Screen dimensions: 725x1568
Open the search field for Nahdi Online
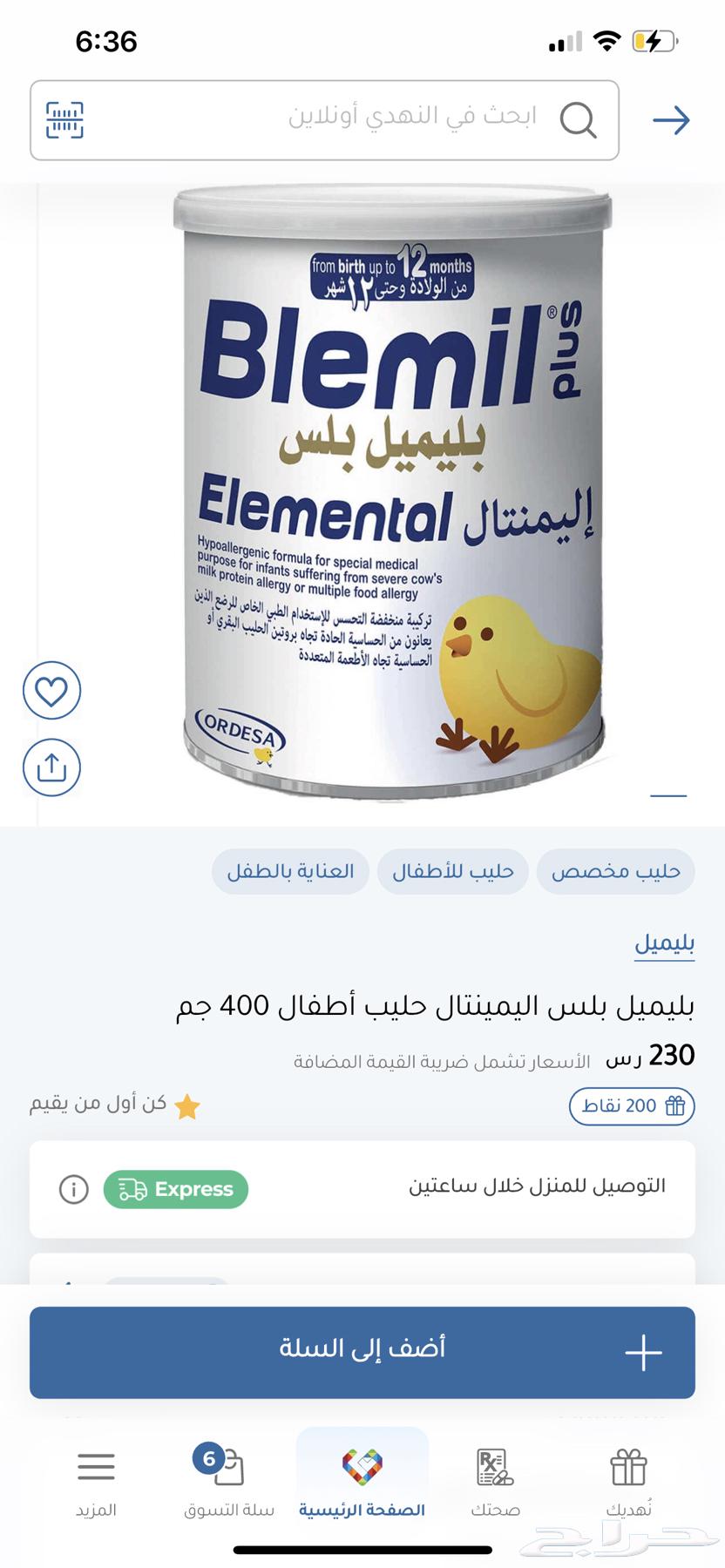(410, 118)
